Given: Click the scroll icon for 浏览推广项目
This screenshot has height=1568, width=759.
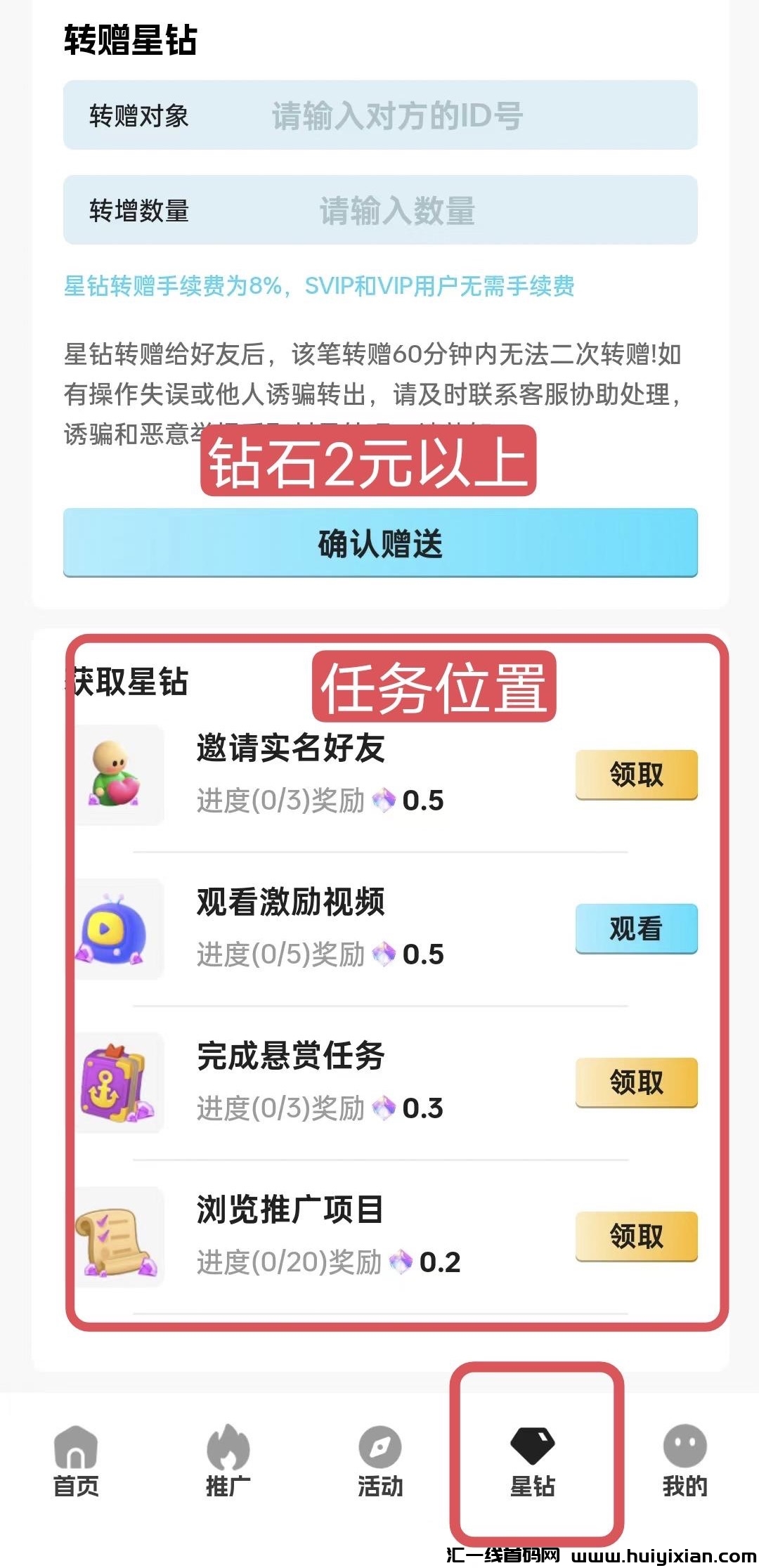Looking at the screenshot, I should tap(118, 1238).
